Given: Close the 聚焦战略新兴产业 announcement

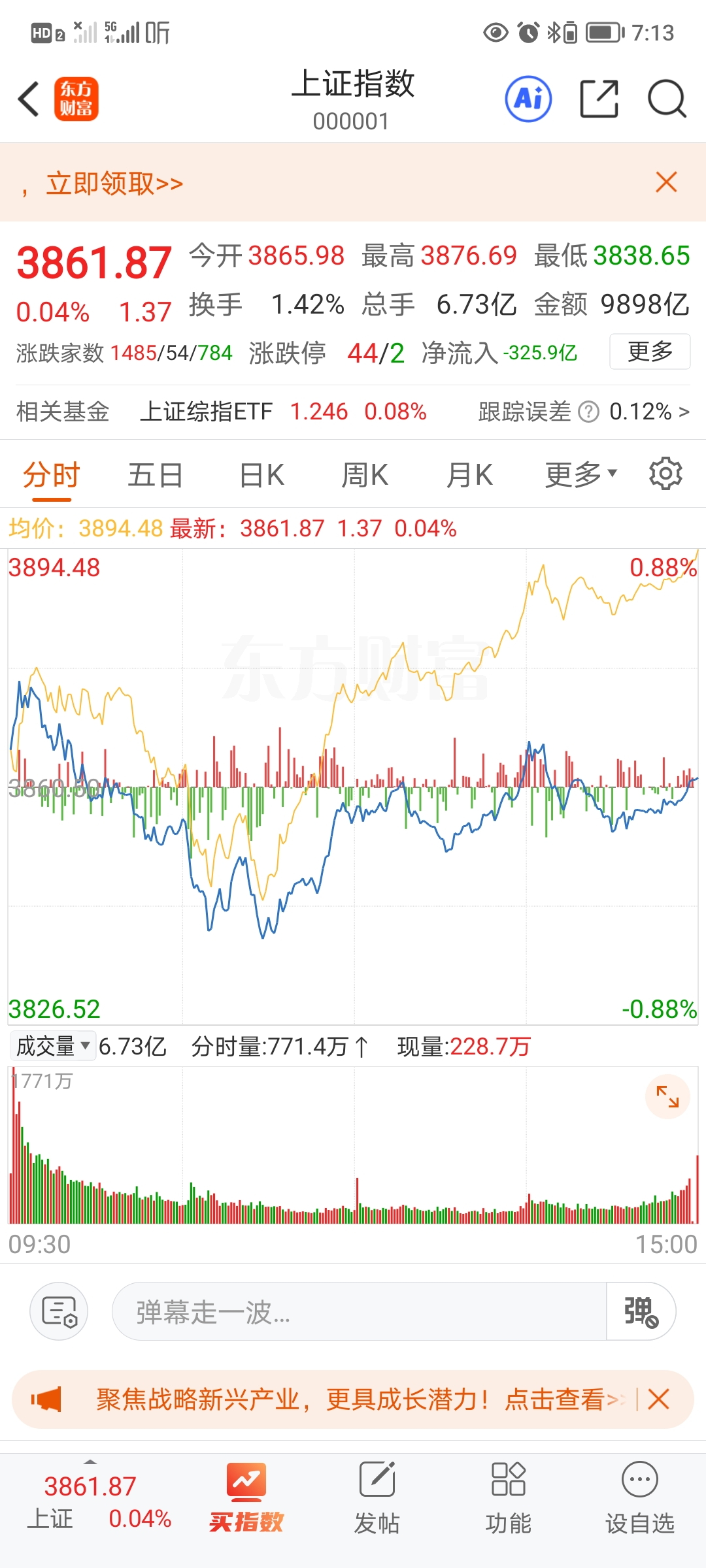Looking at the screenshot, I should click(x=658, y=1399).
